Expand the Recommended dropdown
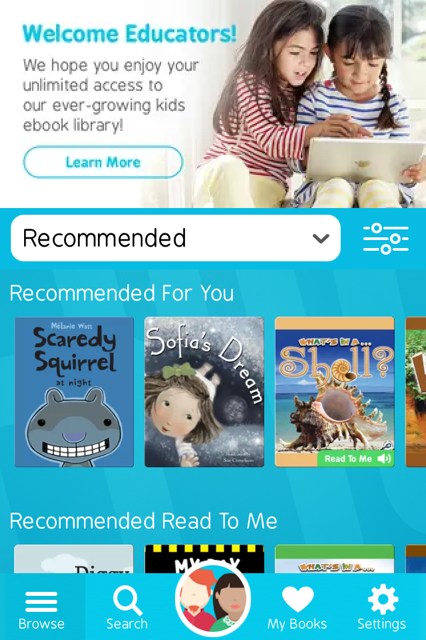Image resolution: width=426 pixels, height=640 pixels. coord(175,238)
